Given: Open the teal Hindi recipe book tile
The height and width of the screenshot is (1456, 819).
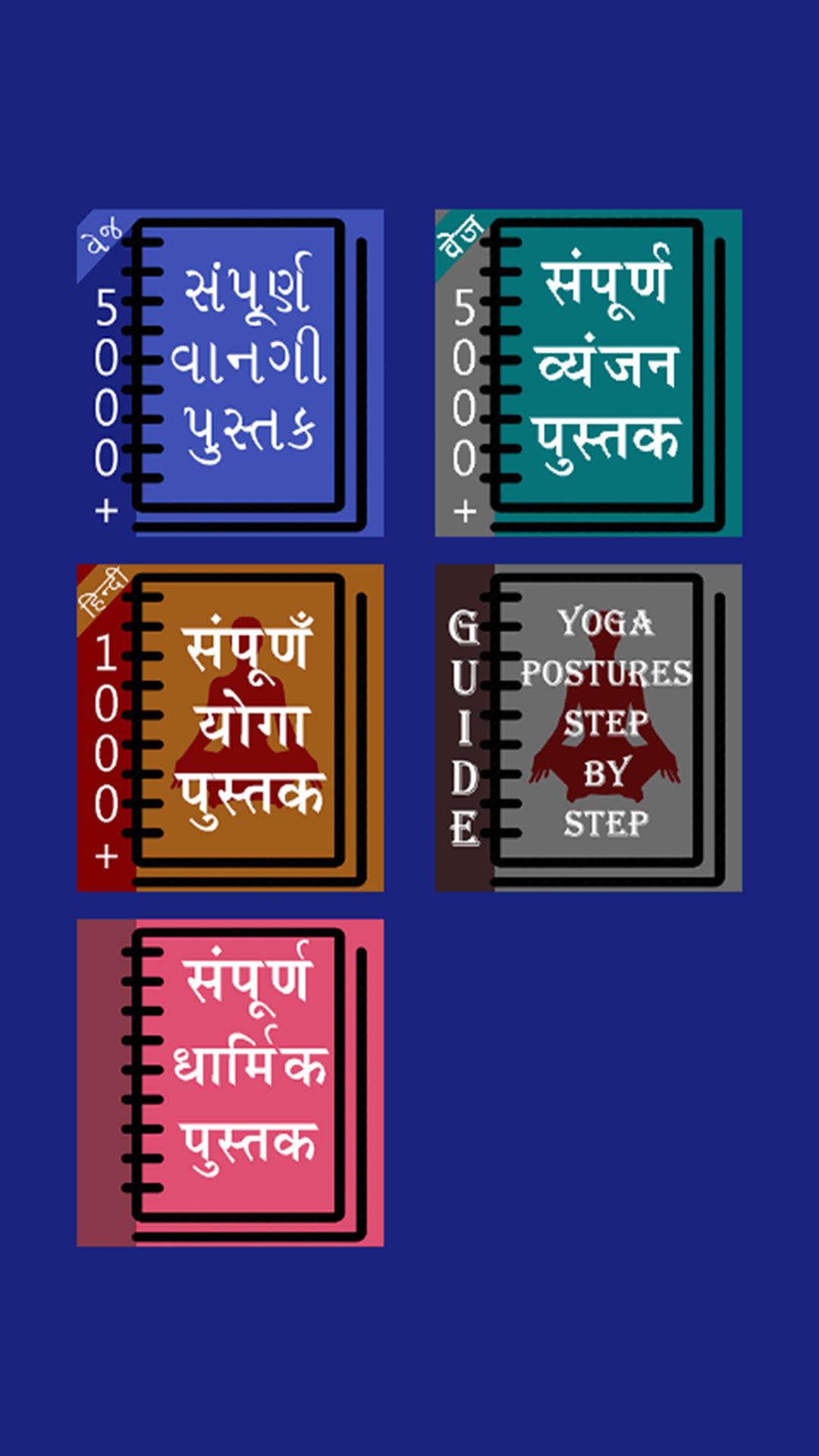Looking at the screenshot, I should point(588,372).
